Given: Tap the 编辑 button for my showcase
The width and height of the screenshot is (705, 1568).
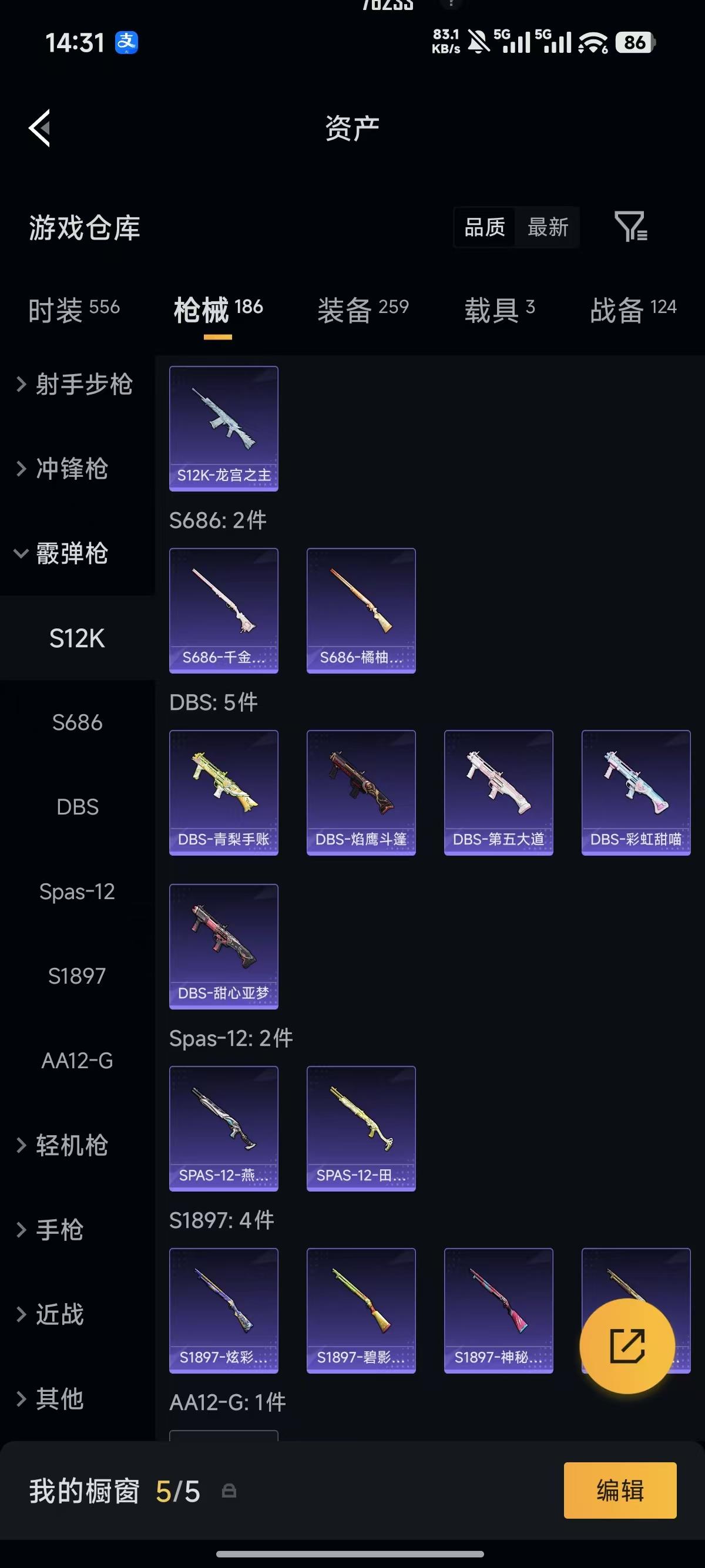Looking at the screenshot, I should tap(620, 1490).
